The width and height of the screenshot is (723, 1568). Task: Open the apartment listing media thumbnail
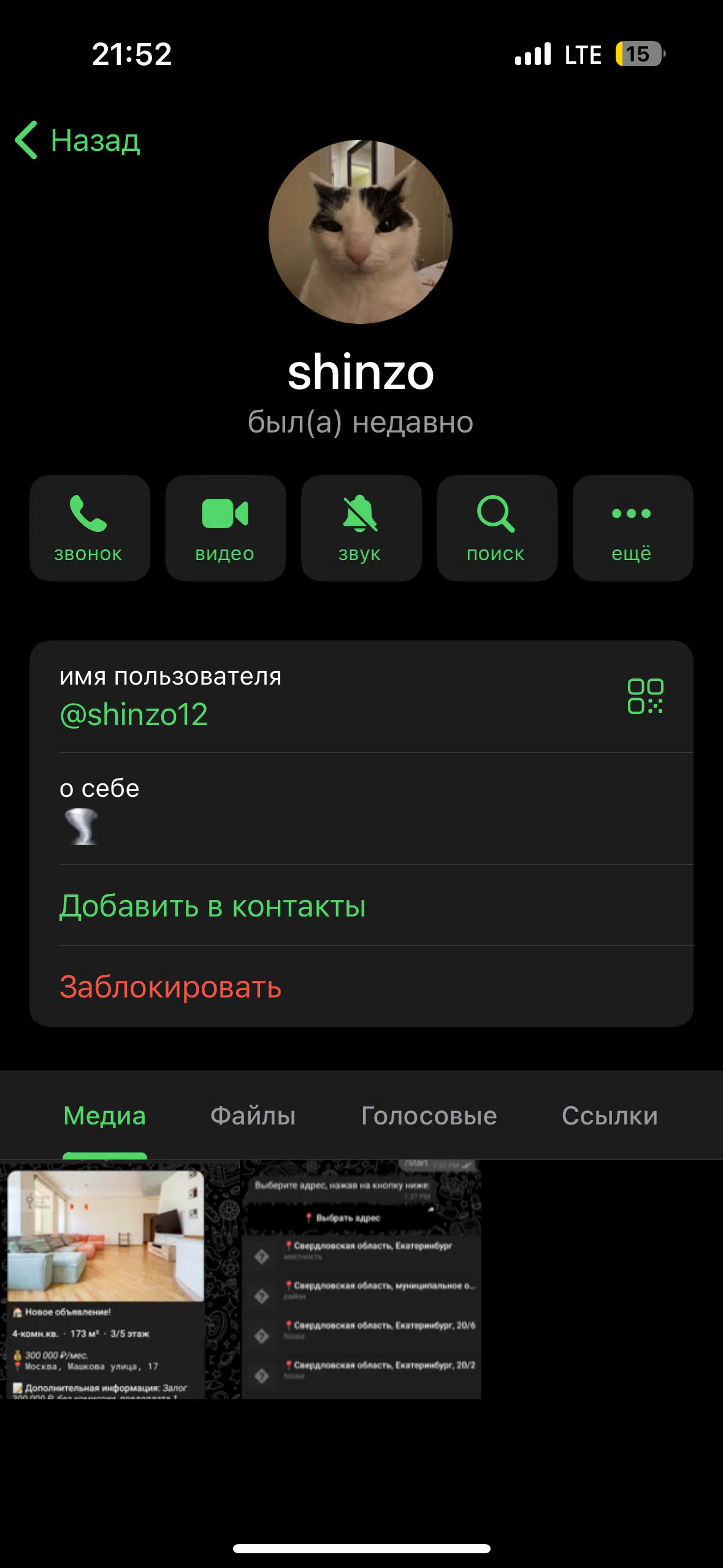(x=120, y=1280)
